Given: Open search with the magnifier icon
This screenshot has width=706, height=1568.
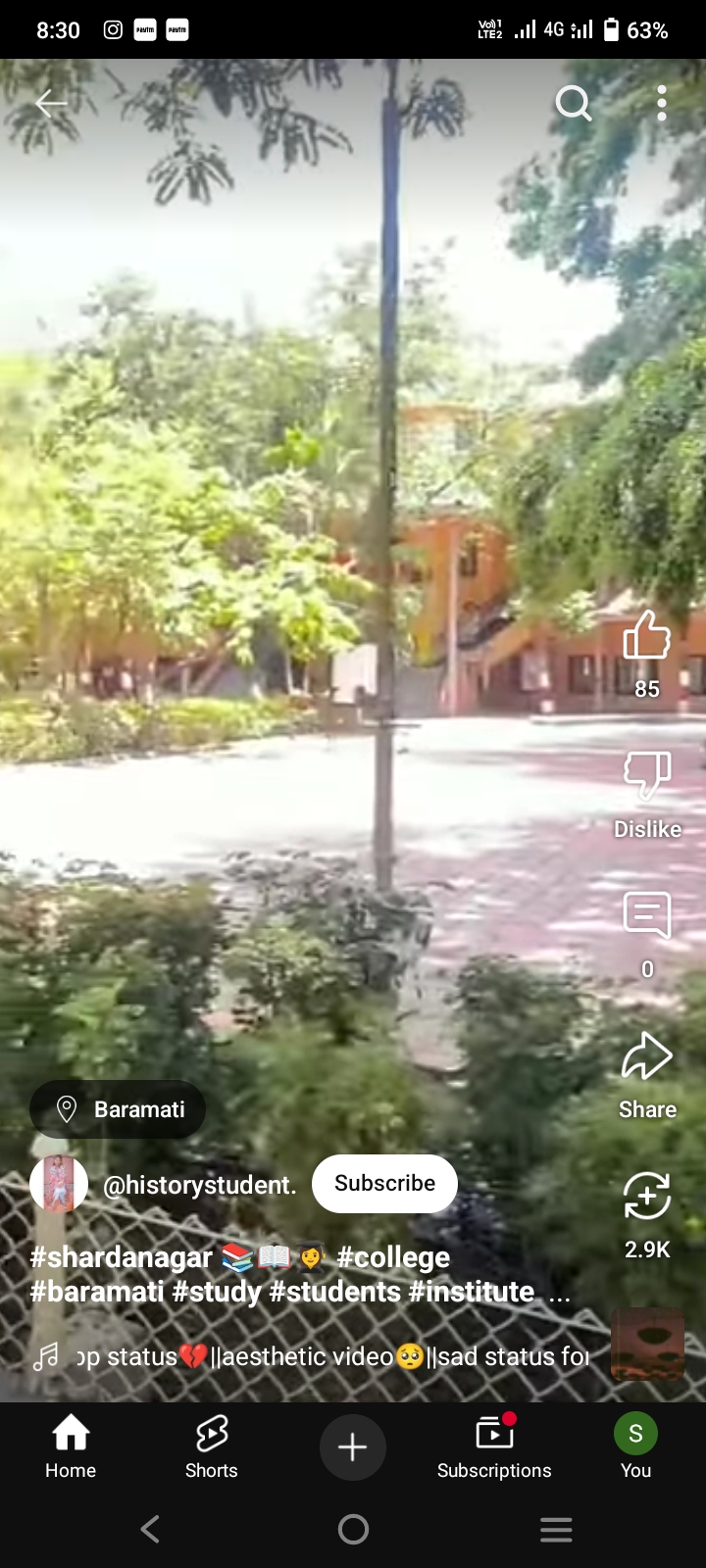Looking at the screenshot, I should pos(574,103).
